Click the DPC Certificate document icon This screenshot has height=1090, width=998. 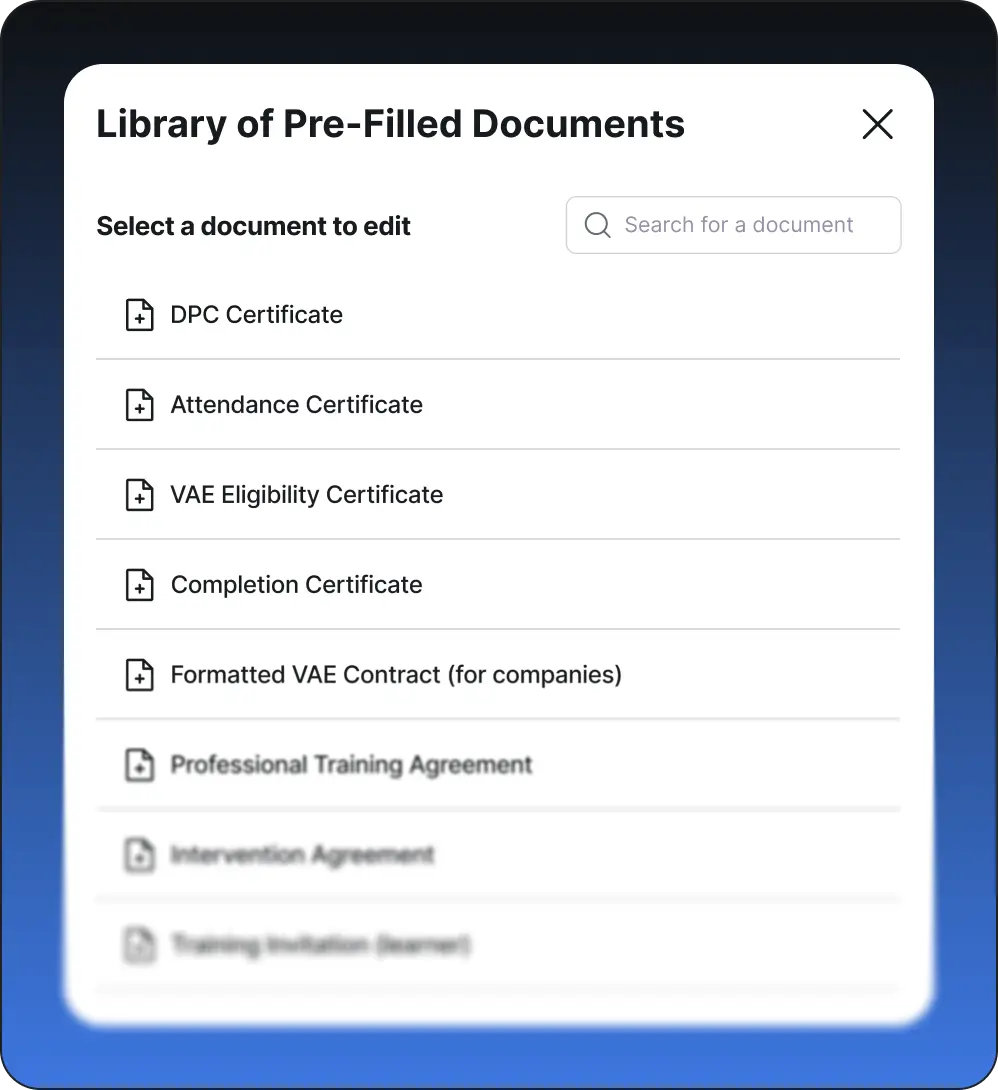[x=140, y=314]
